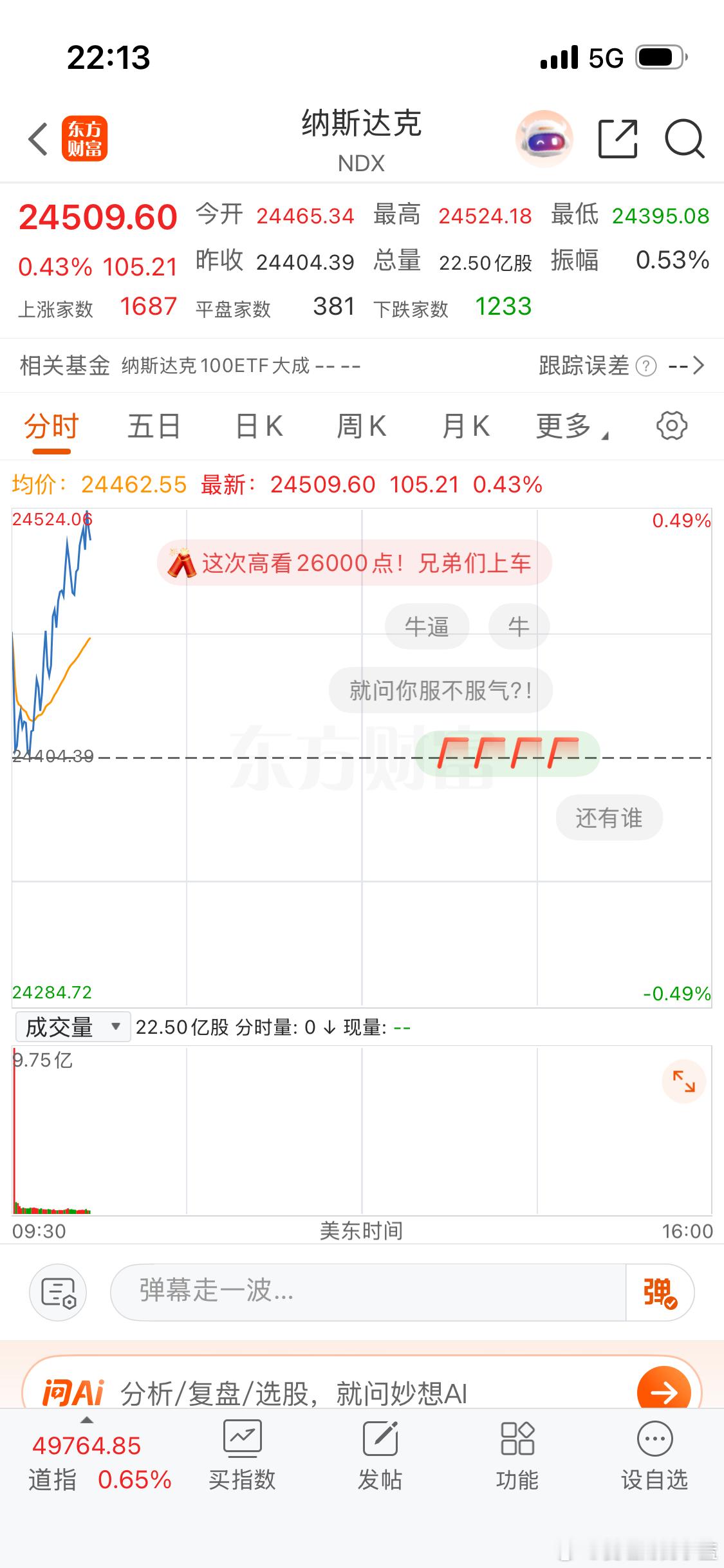This screenshot has height=1568, width=724.
Task: Open the search icon at top right
Action: coord(684,138)
